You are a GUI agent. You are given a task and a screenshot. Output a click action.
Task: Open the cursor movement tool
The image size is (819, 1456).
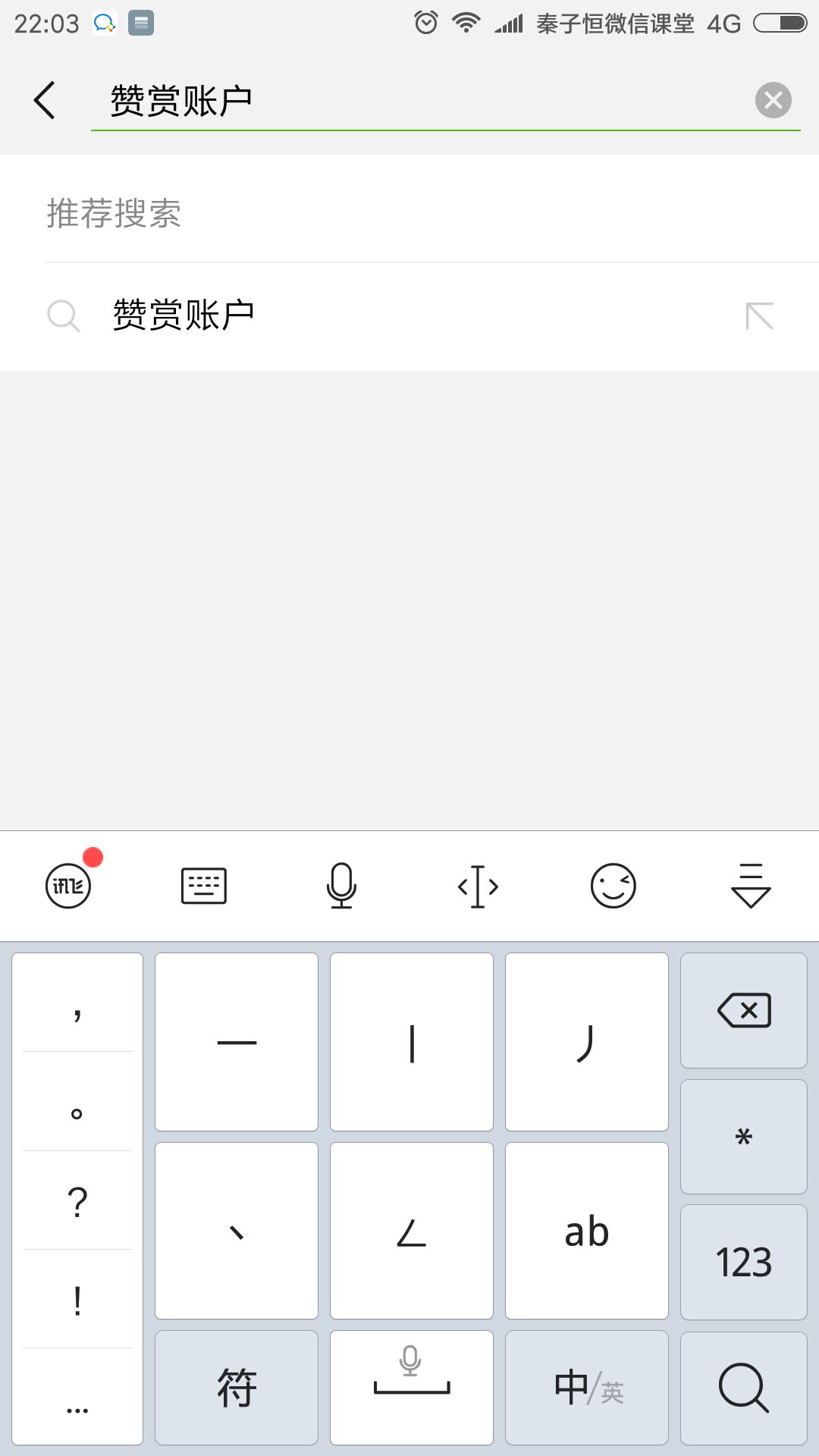[x=478, y=886]
